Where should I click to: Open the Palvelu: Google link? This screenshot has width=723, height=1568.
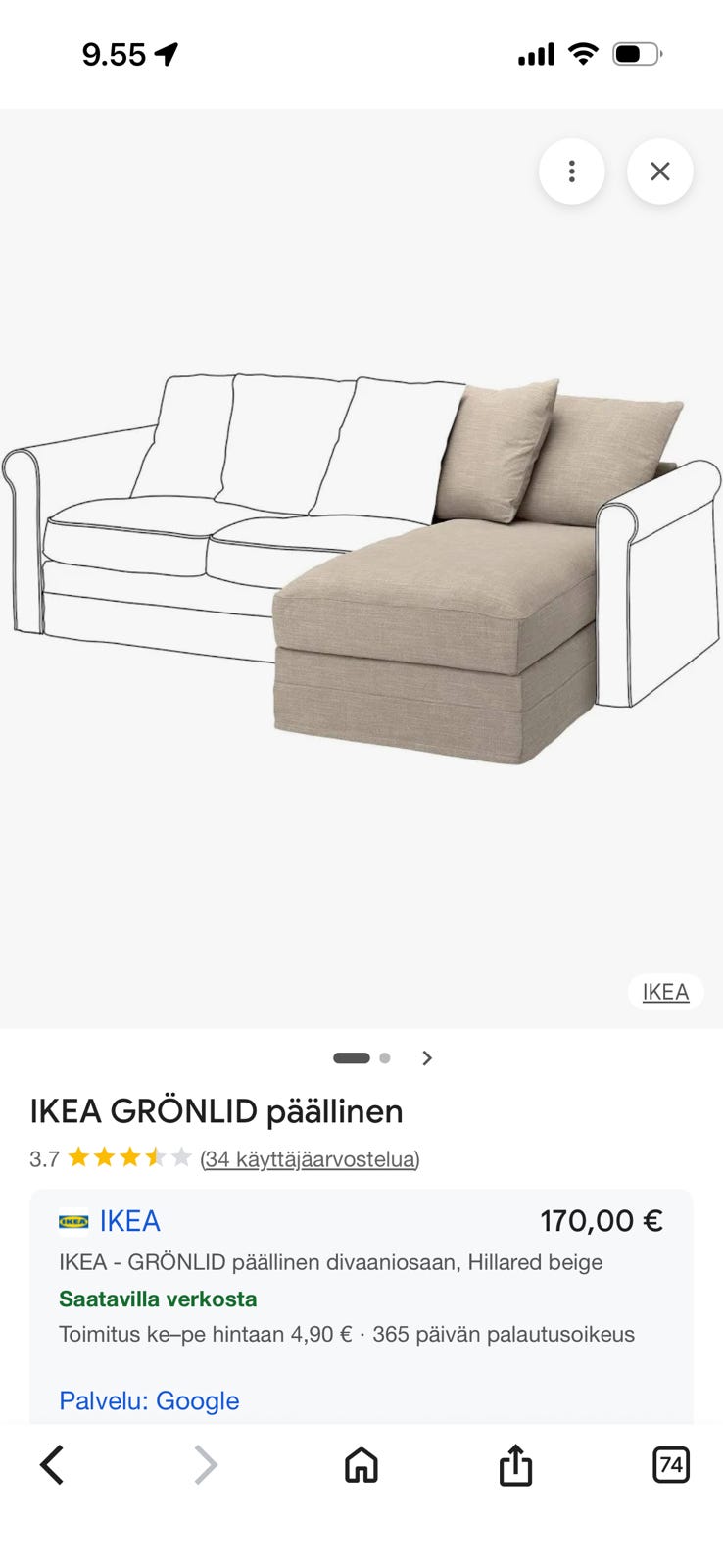tap(149, 1400)
